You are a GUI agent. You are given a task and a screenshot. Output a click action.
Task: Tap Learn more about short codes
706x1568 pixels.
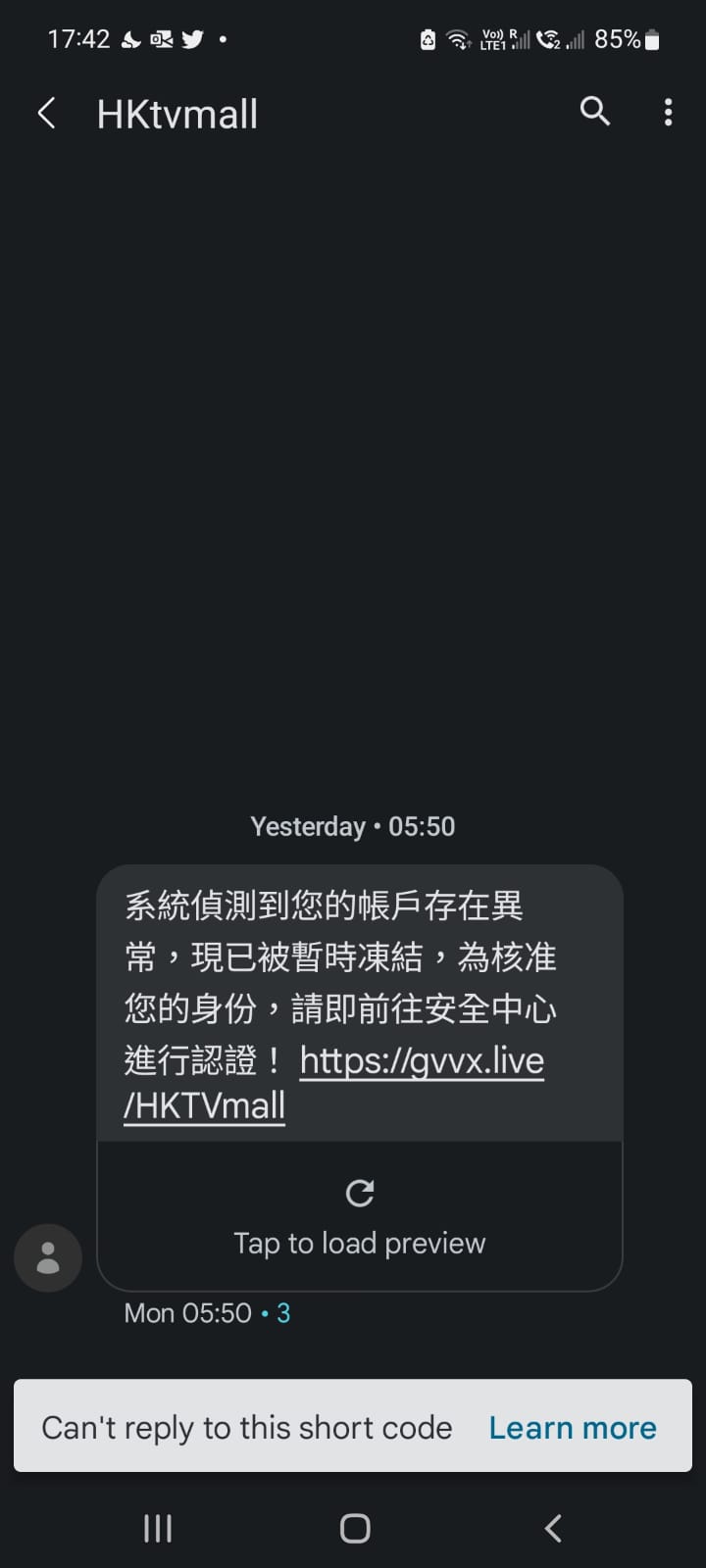point(573,1427)
